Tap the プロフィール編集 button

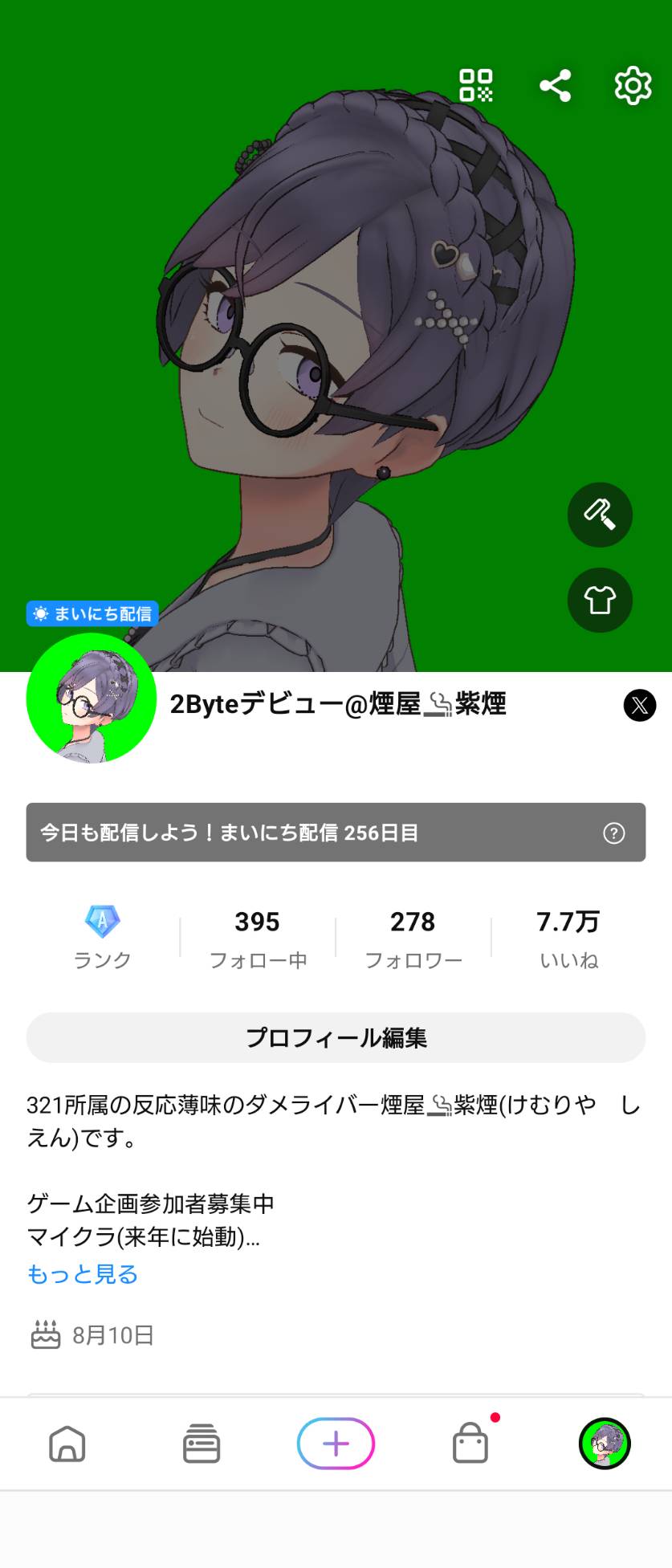(x=336, y=1037)
